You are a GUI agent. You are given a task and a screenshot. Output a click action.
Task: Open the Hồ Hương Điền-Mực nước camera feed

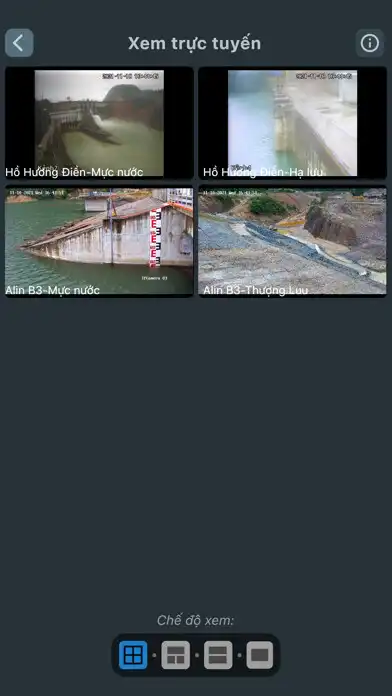click(99, 123)
